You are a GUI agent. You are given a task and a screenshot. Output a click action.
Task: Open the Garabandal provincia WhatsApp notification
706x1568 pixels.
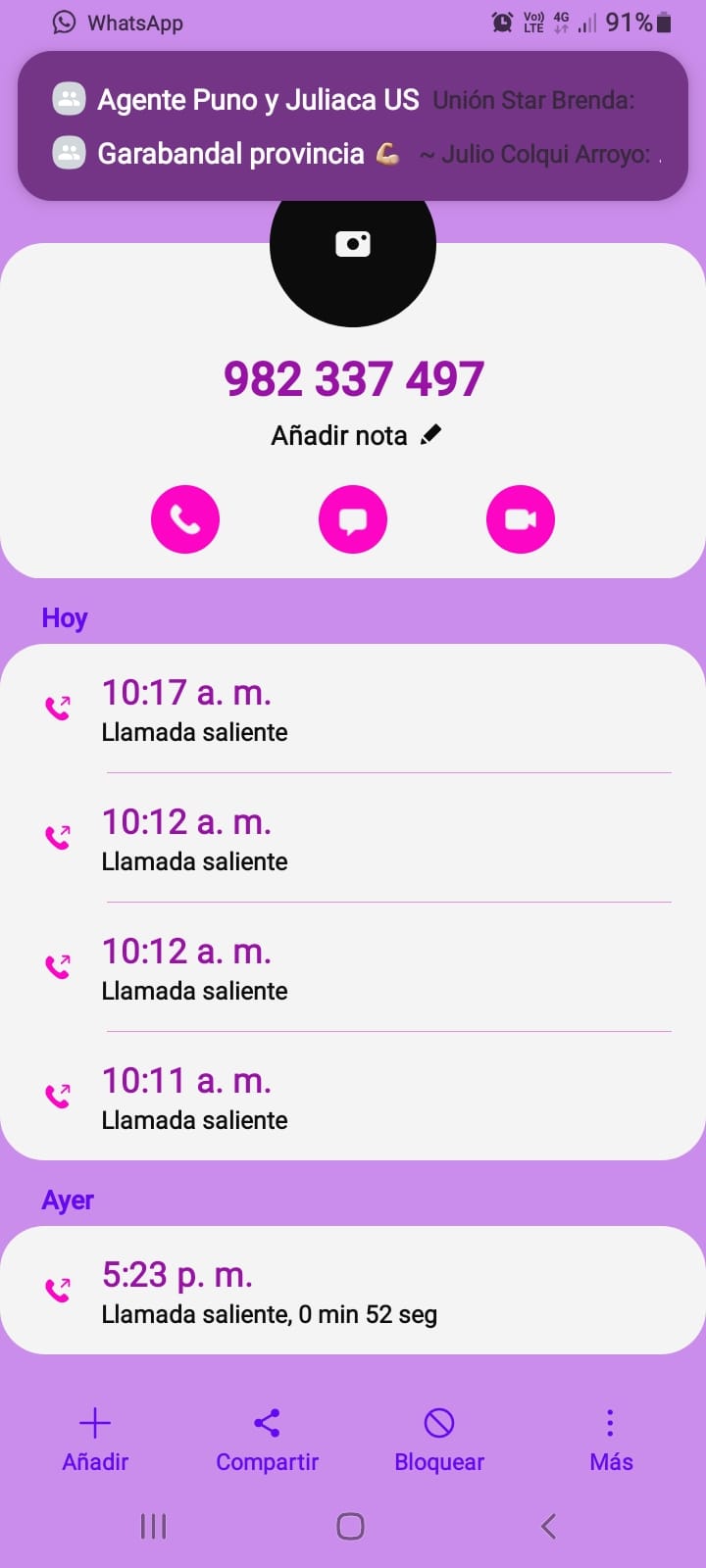click(353, 154)
